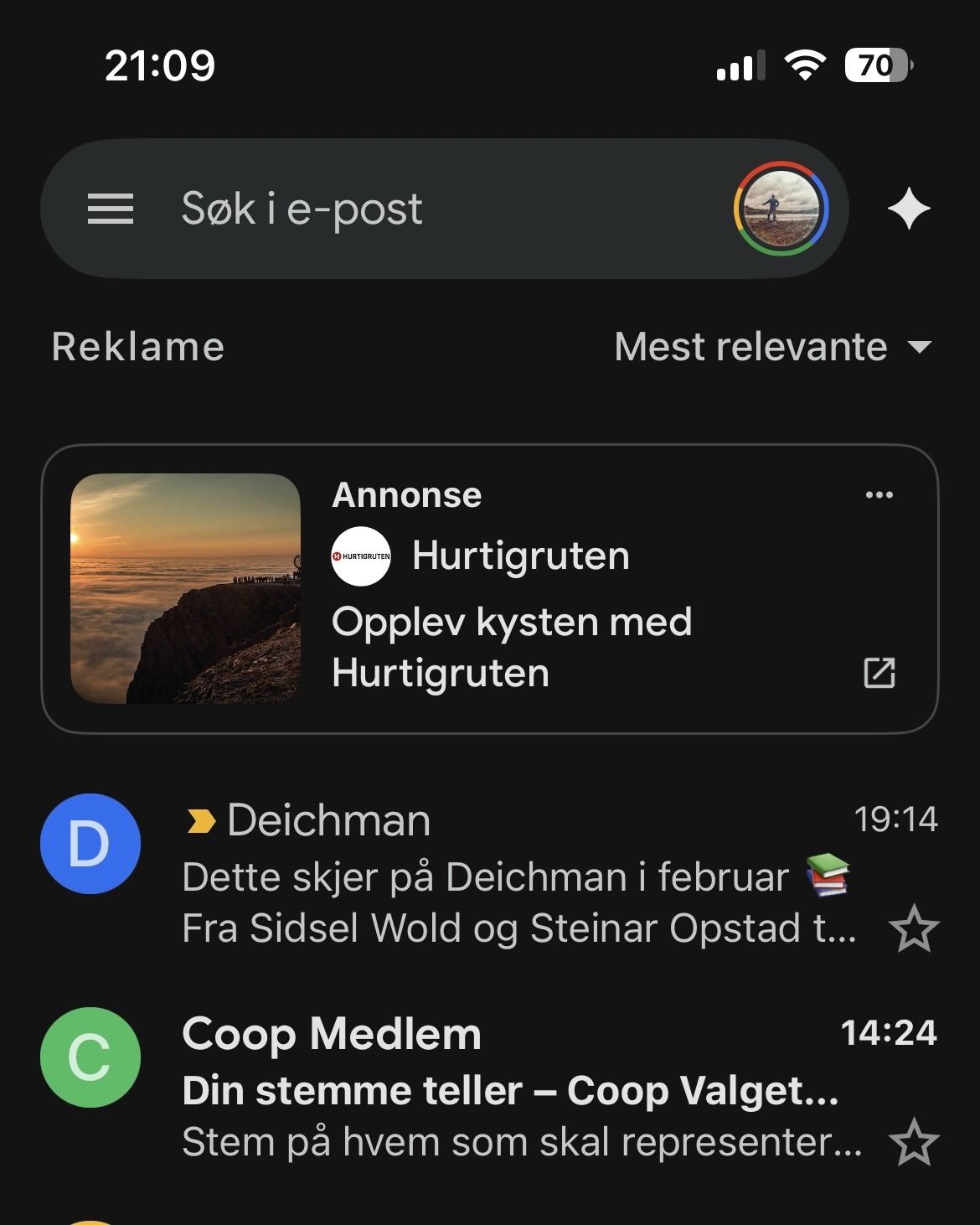Select the Deichman email via its avatar
Image resolution: width=980 pixels, height=1225 pixels.
point(90,844)
